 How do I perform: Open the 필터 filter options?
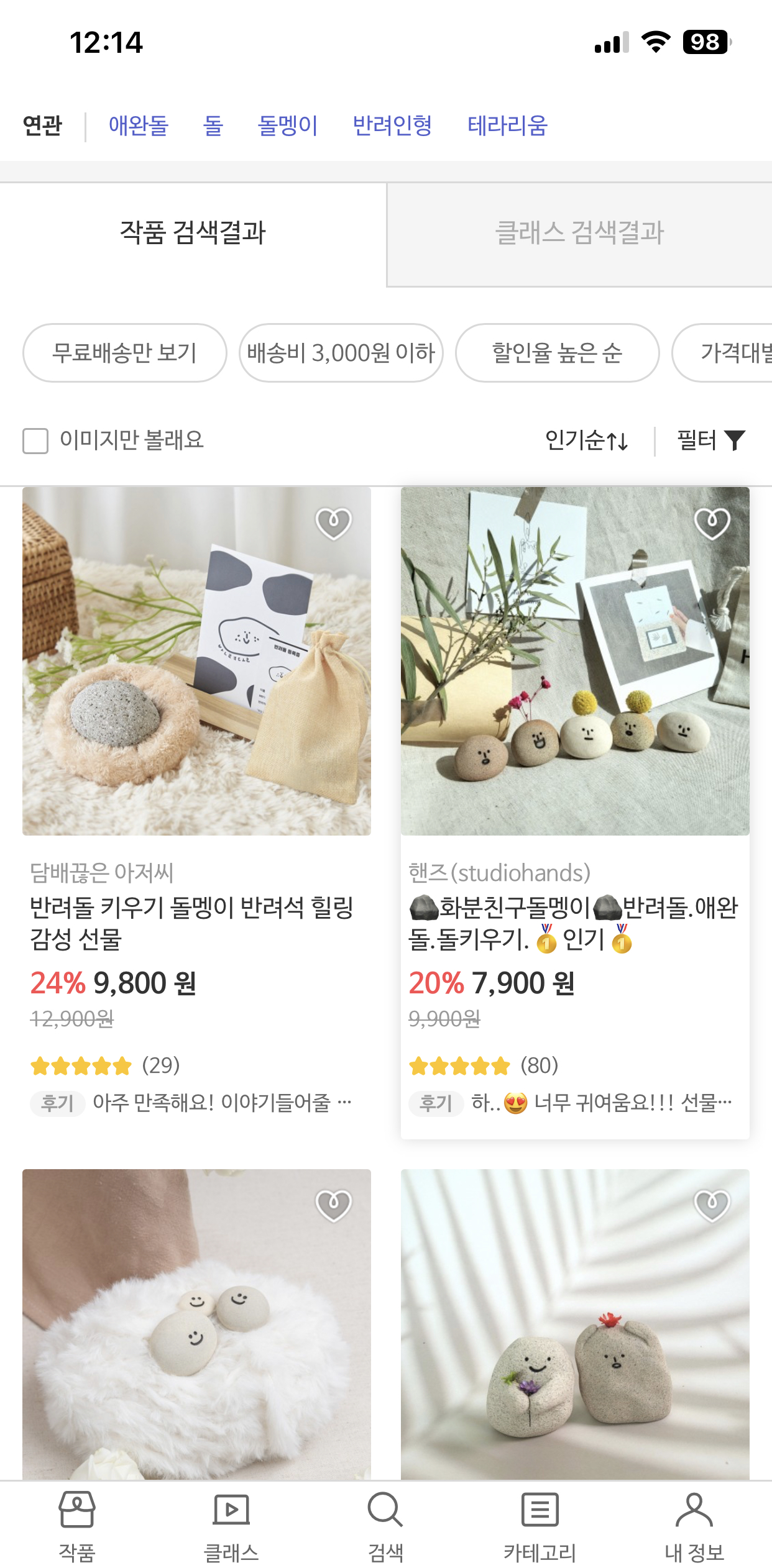711,440
